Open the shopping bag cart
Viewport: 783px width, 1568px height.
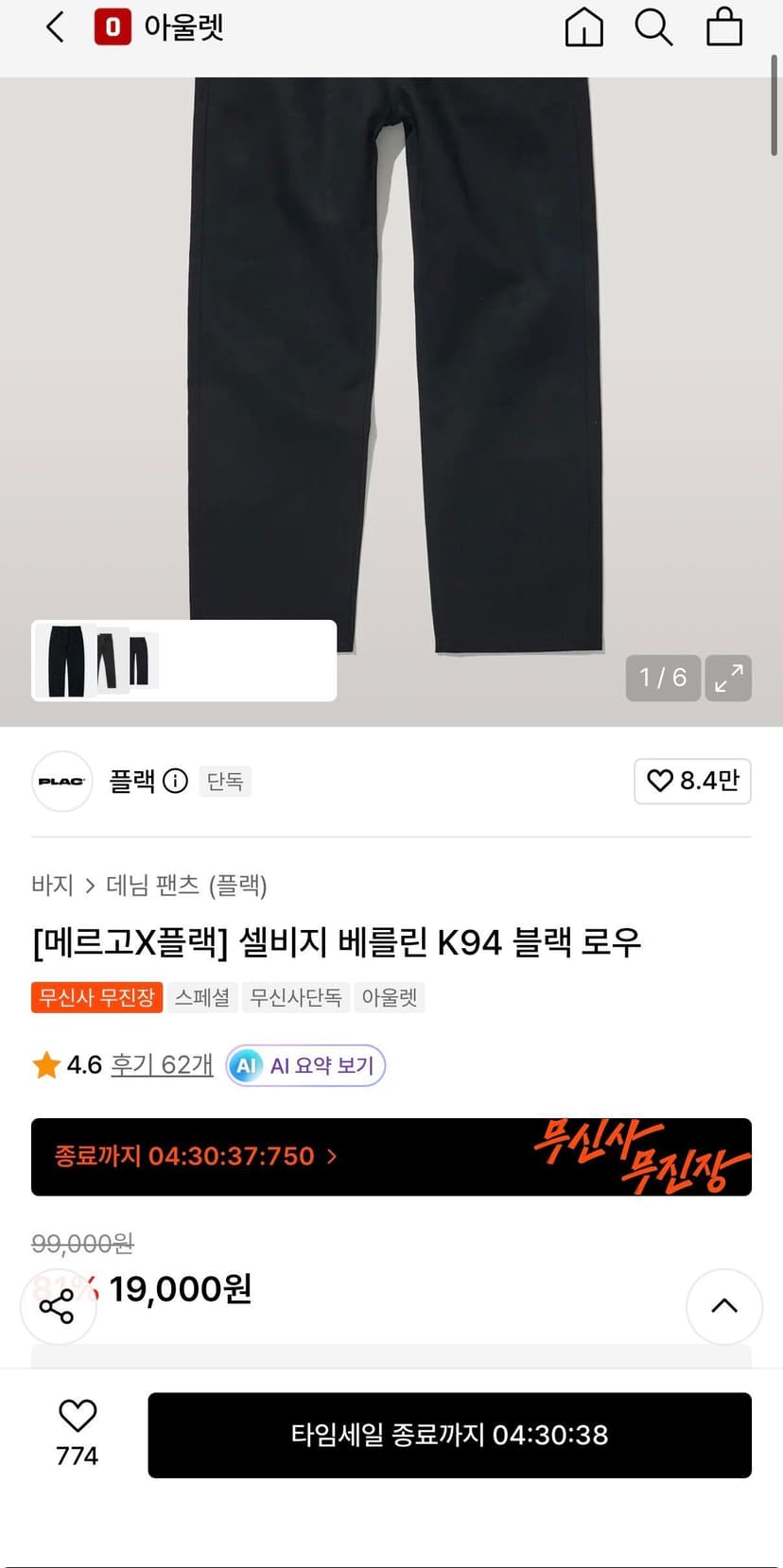[x=724, y=27]
